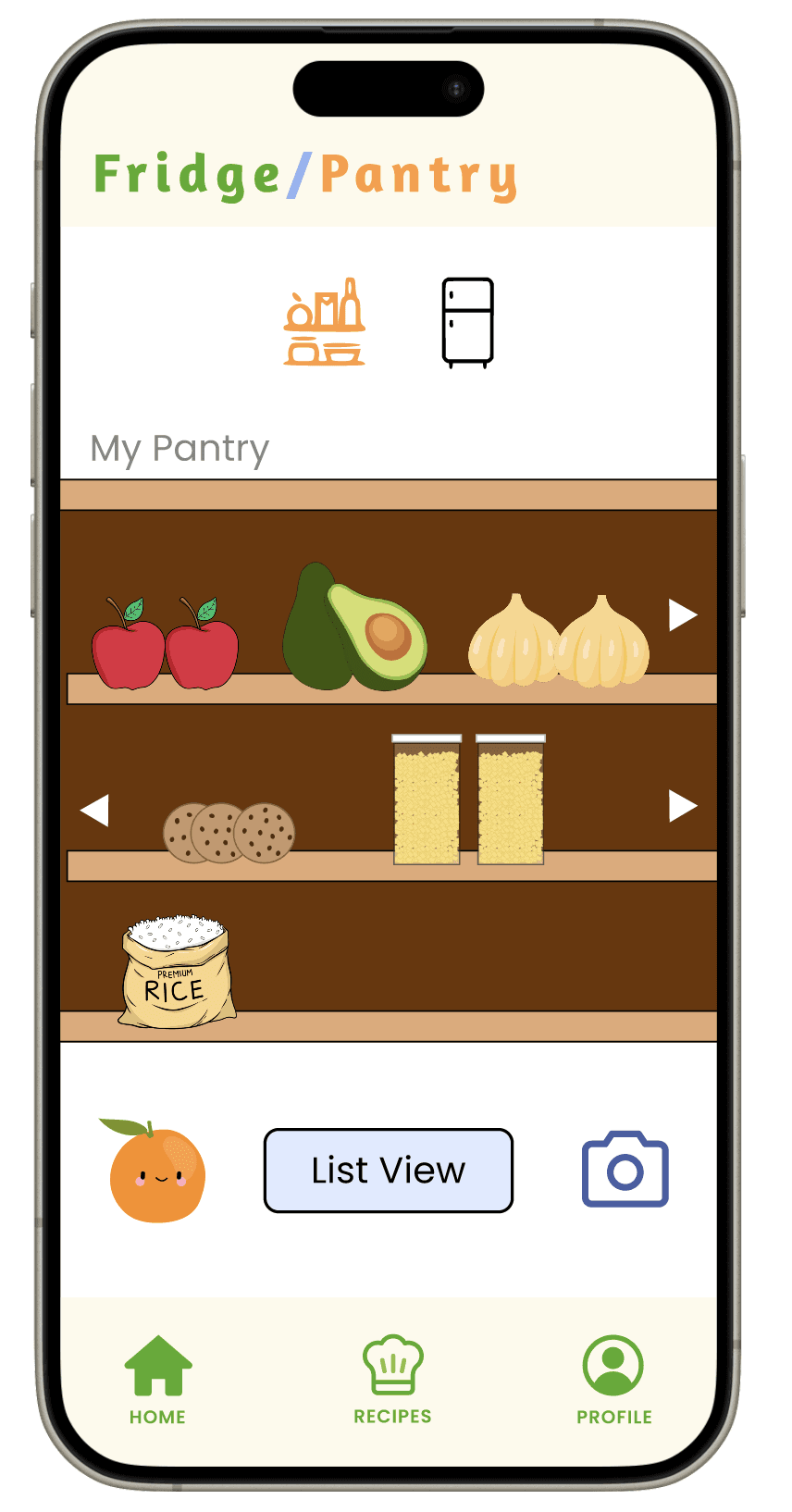This screenshot has width=792, height=1512.
Task: Open the camera to scan food
Action: (x=625, y=1169)
